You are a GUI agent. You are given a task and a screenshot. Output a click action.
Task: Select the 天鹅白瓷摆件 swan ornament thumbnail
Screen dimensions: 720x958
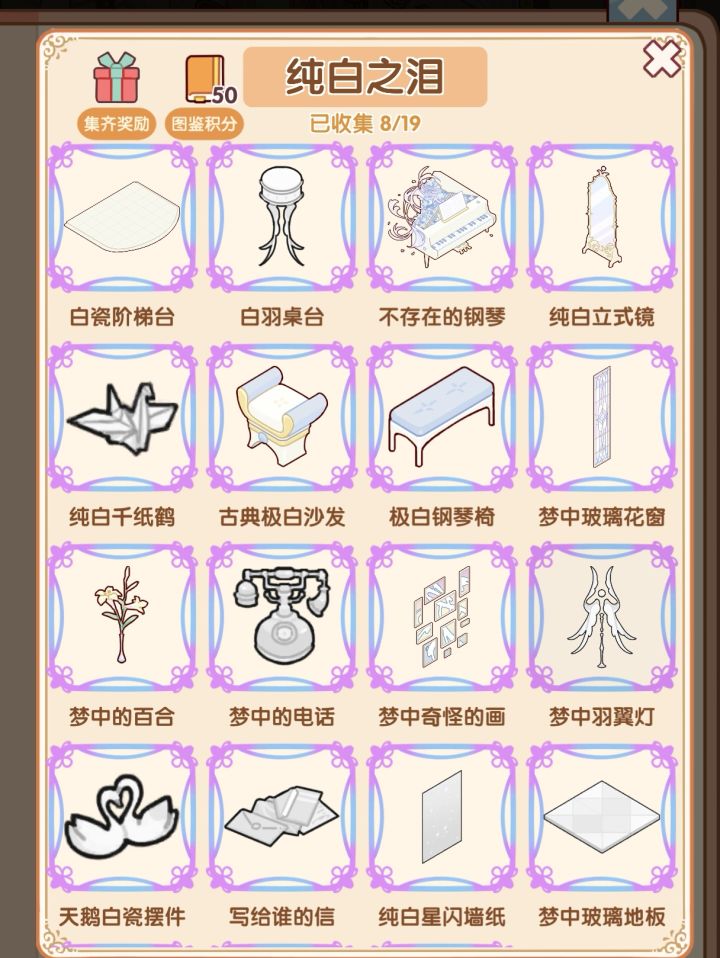coord(120,820)
